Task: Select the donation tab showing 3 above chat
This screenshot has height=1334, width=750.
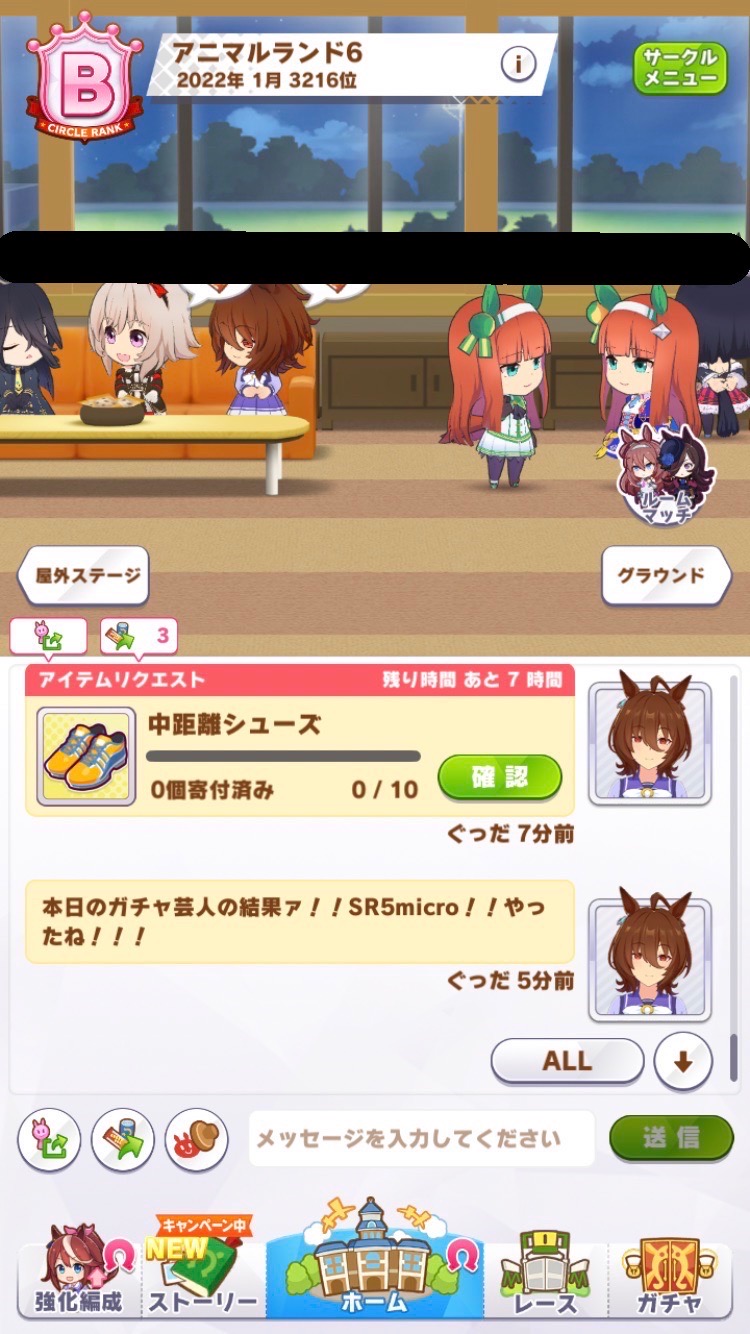Action: pos(138,634)
